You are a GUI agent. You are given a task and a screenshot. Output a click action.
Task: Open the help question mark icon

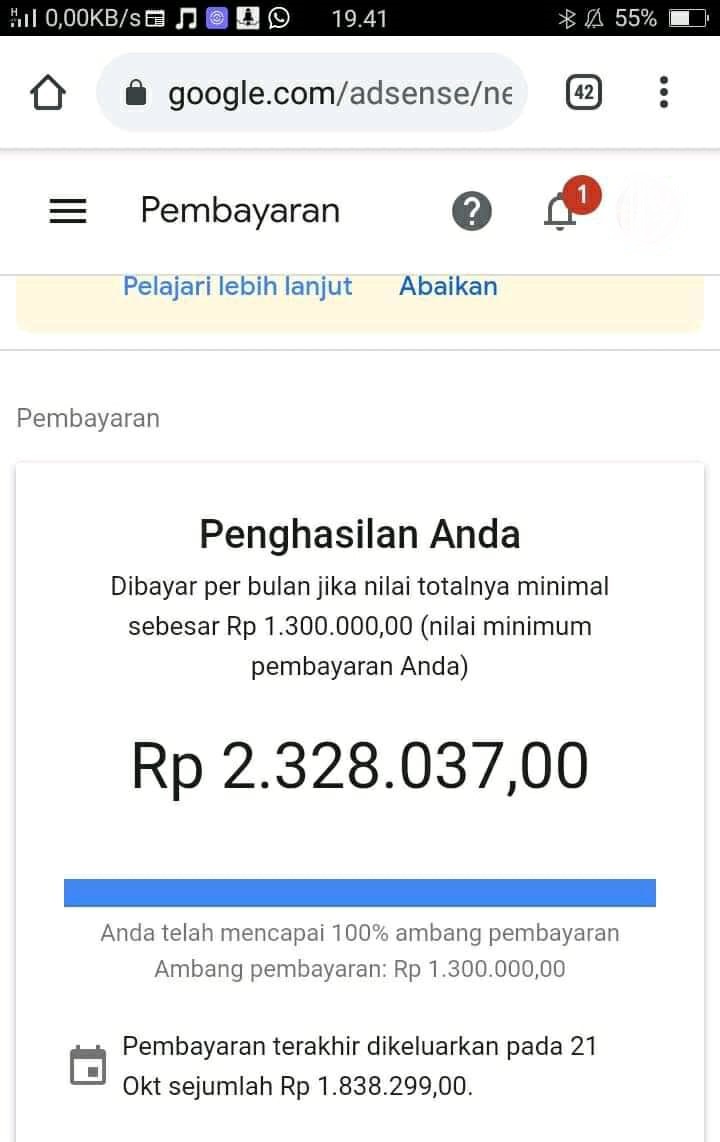pos(472,211)
